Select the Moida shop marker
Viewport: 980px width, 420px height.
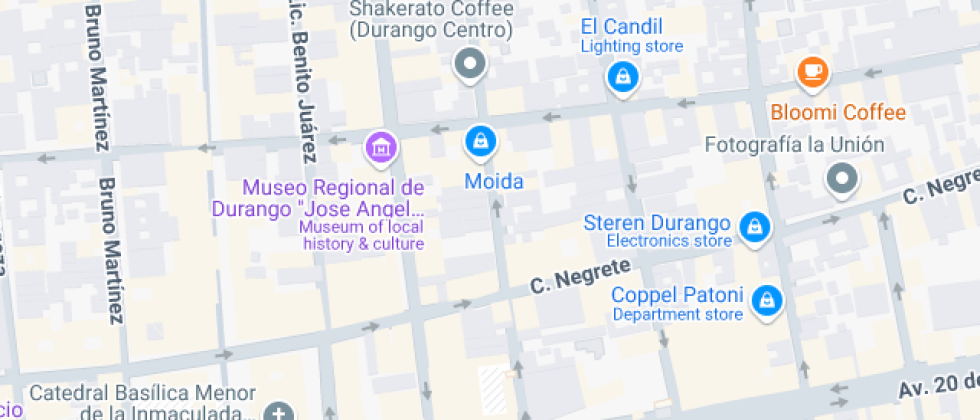(x=481, y=141)
